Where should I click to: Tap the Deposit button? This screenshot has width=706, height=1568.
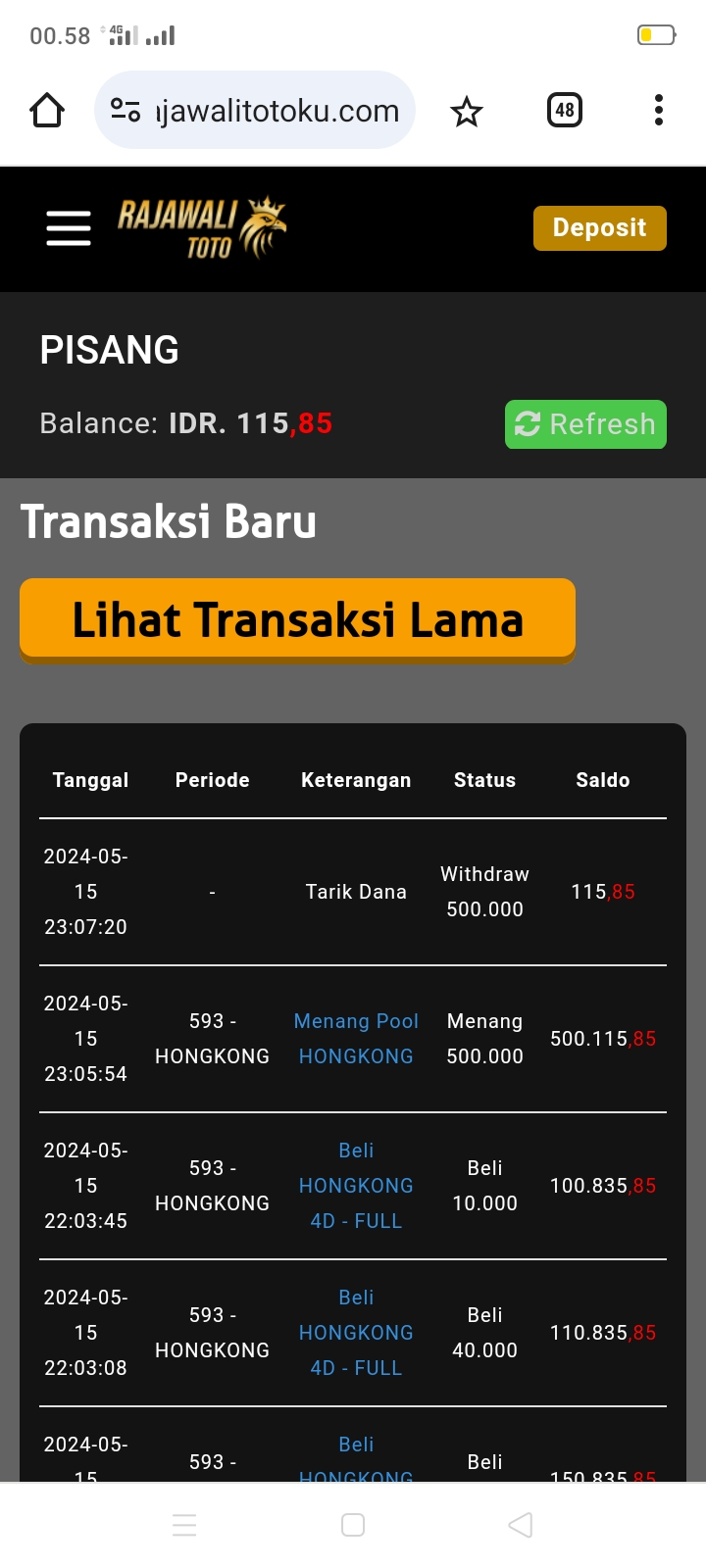click(x=599, y=228)
